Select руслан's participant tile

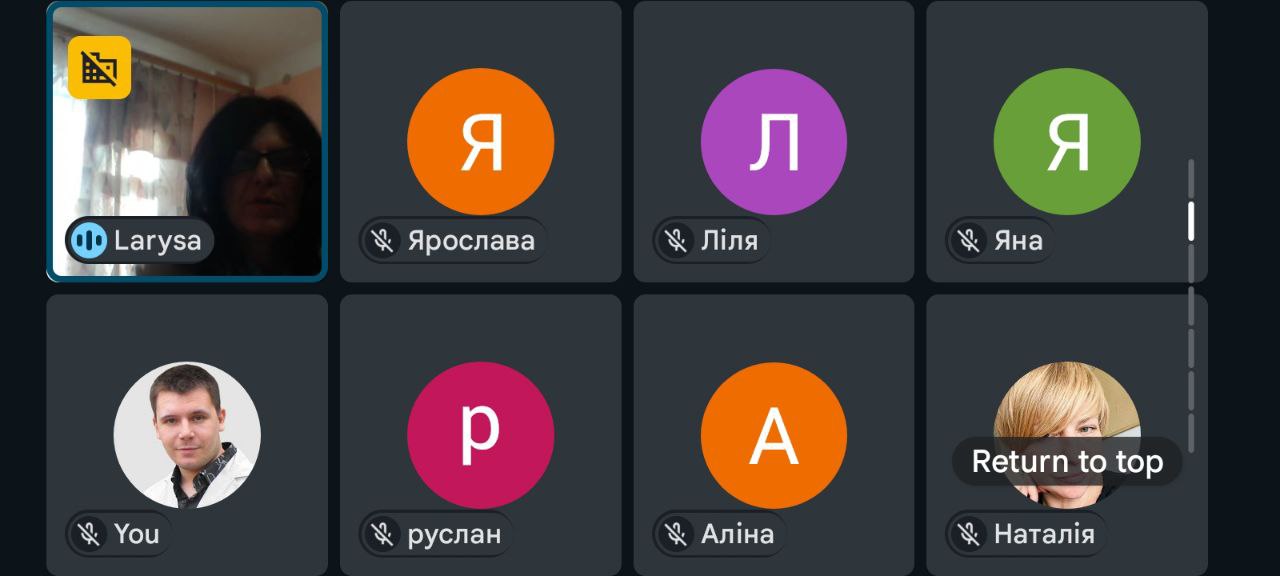pos(480,435)
